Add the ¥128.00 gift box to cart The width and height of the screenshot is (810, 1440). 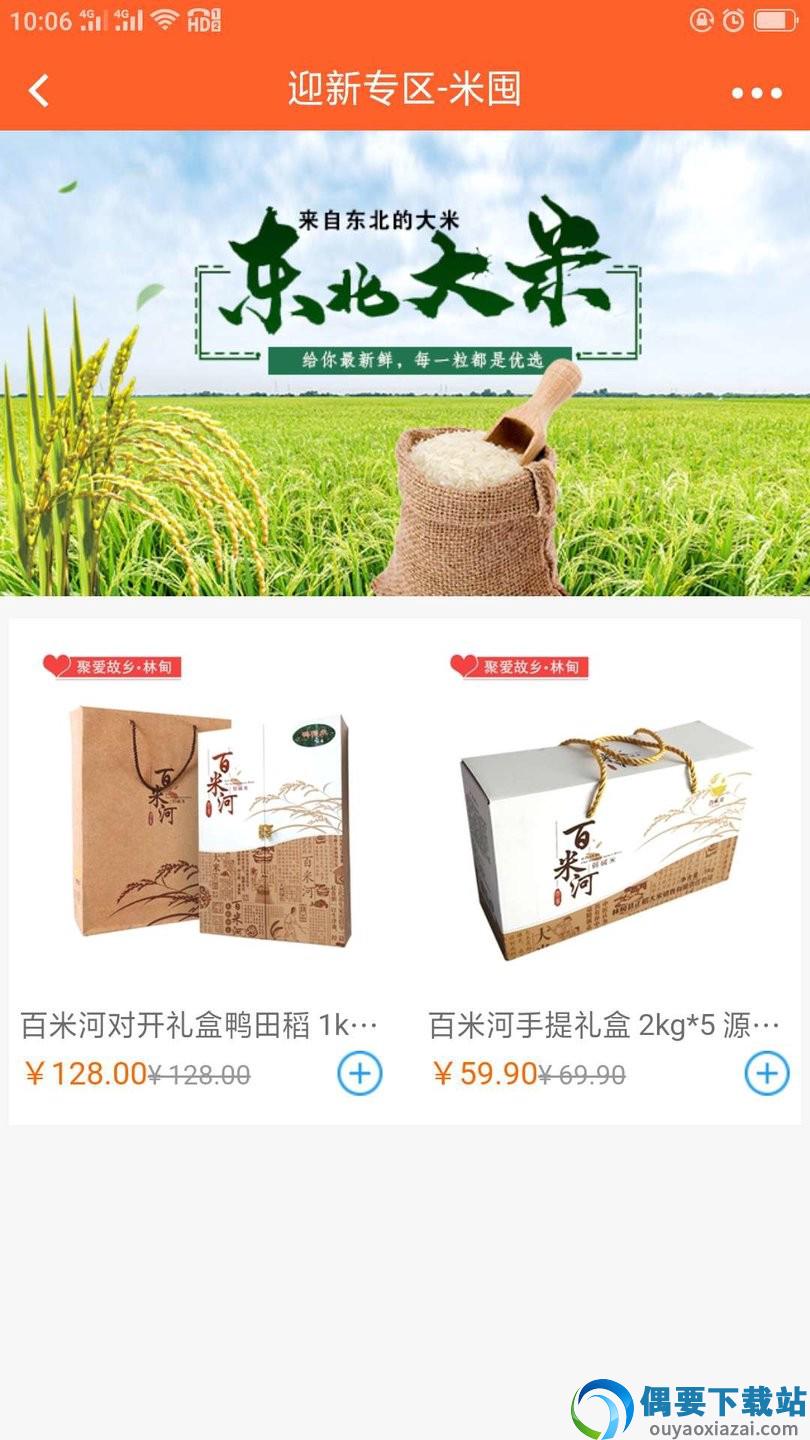(360, 1073)
